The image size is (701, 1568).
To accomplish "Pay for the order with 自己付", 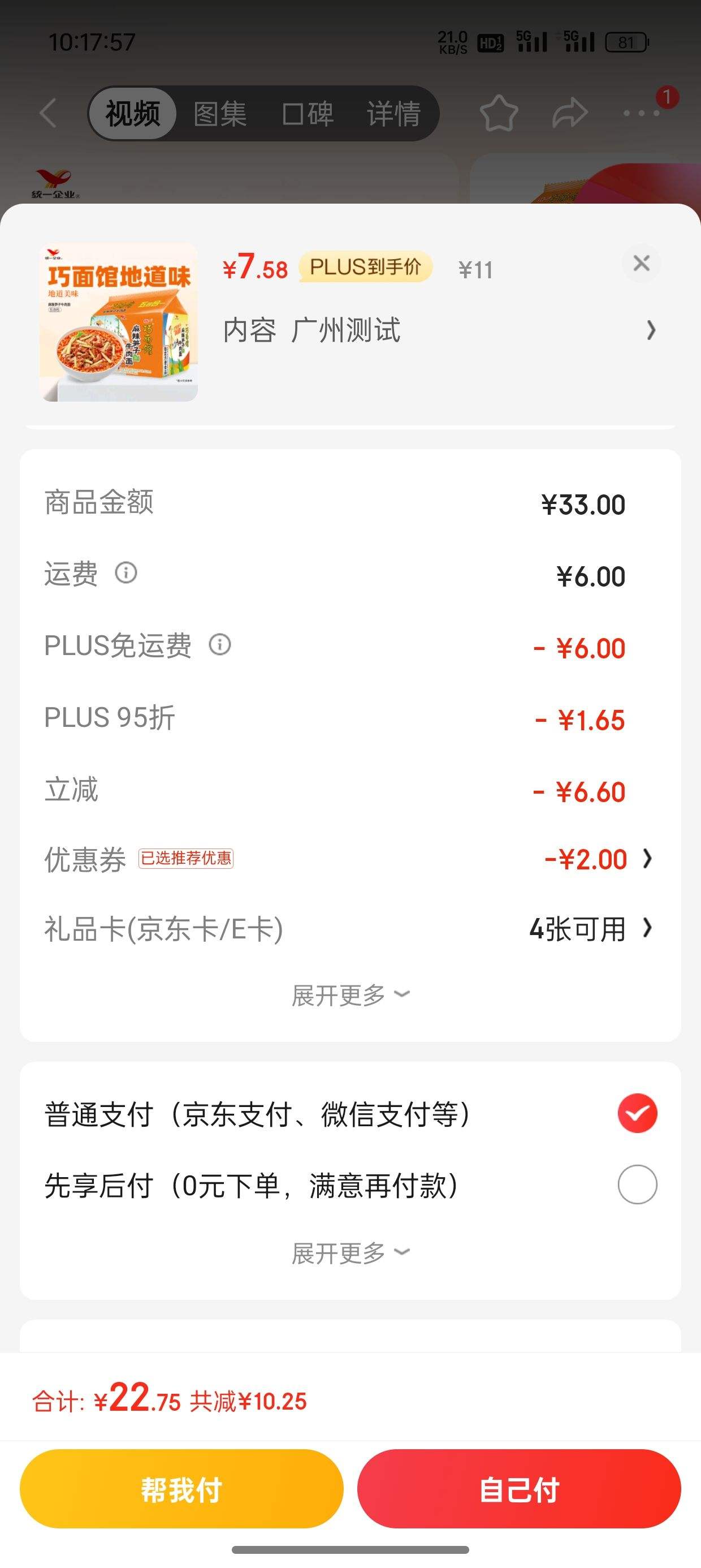I will click(x=518, y=1489).
